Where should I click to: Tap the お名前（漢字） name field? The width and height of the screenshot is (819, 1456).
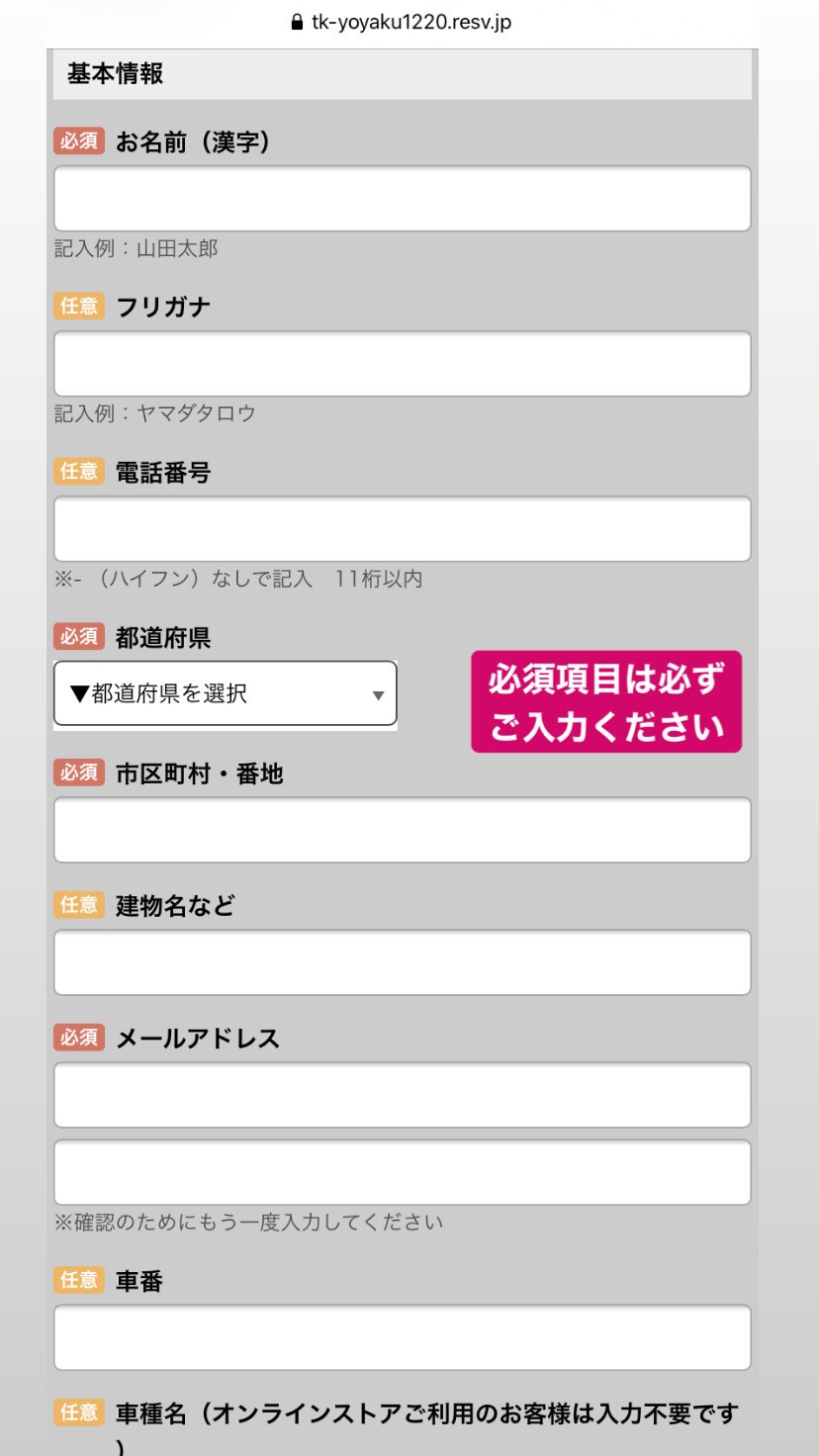tap(402, 199)
